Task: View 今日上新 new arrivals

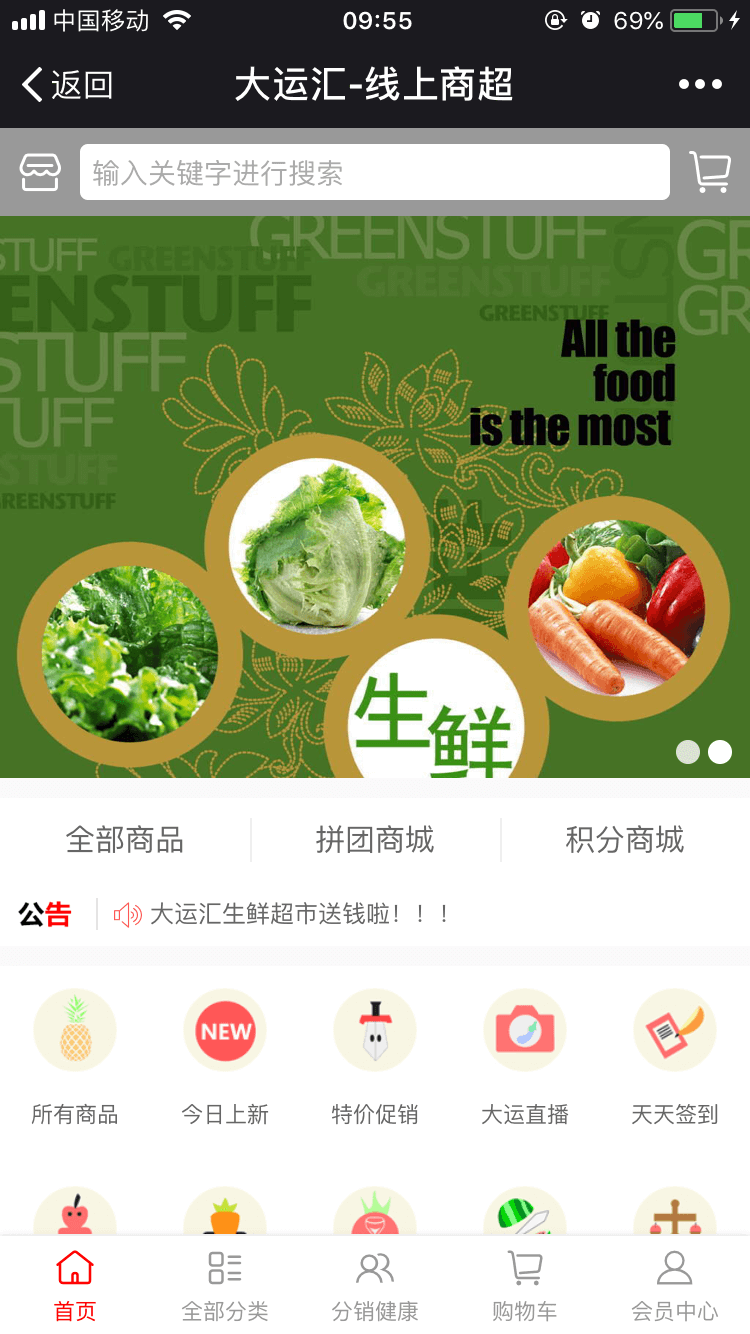Action: point(225,1056)
